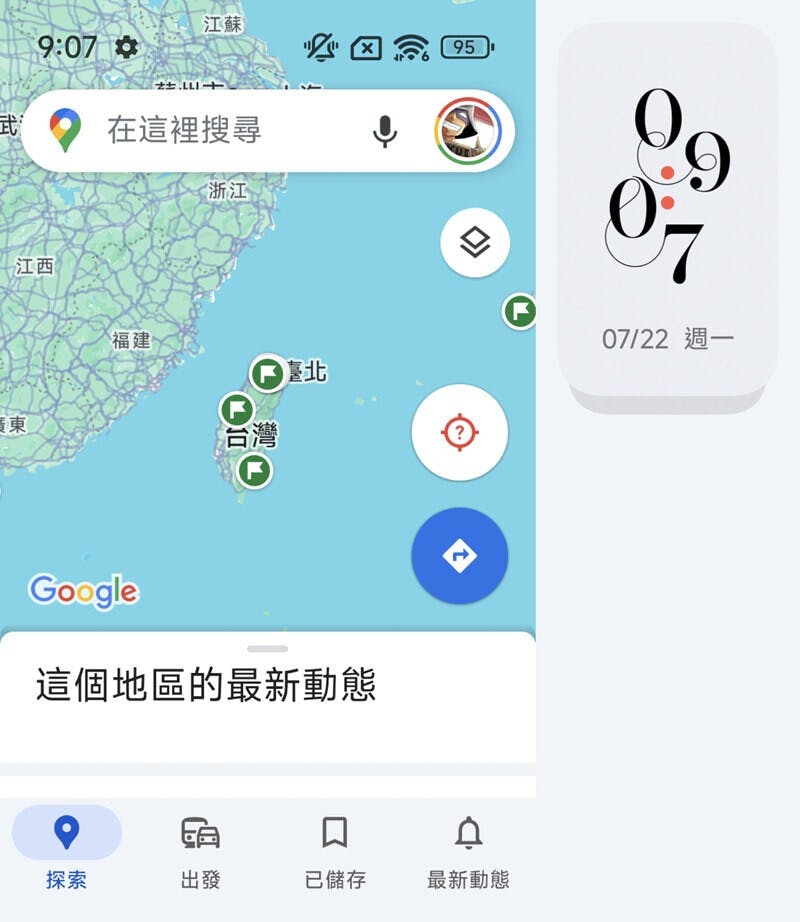Open the 已儲存 tab
Screen dimensions: 800x922
(334, 848)
